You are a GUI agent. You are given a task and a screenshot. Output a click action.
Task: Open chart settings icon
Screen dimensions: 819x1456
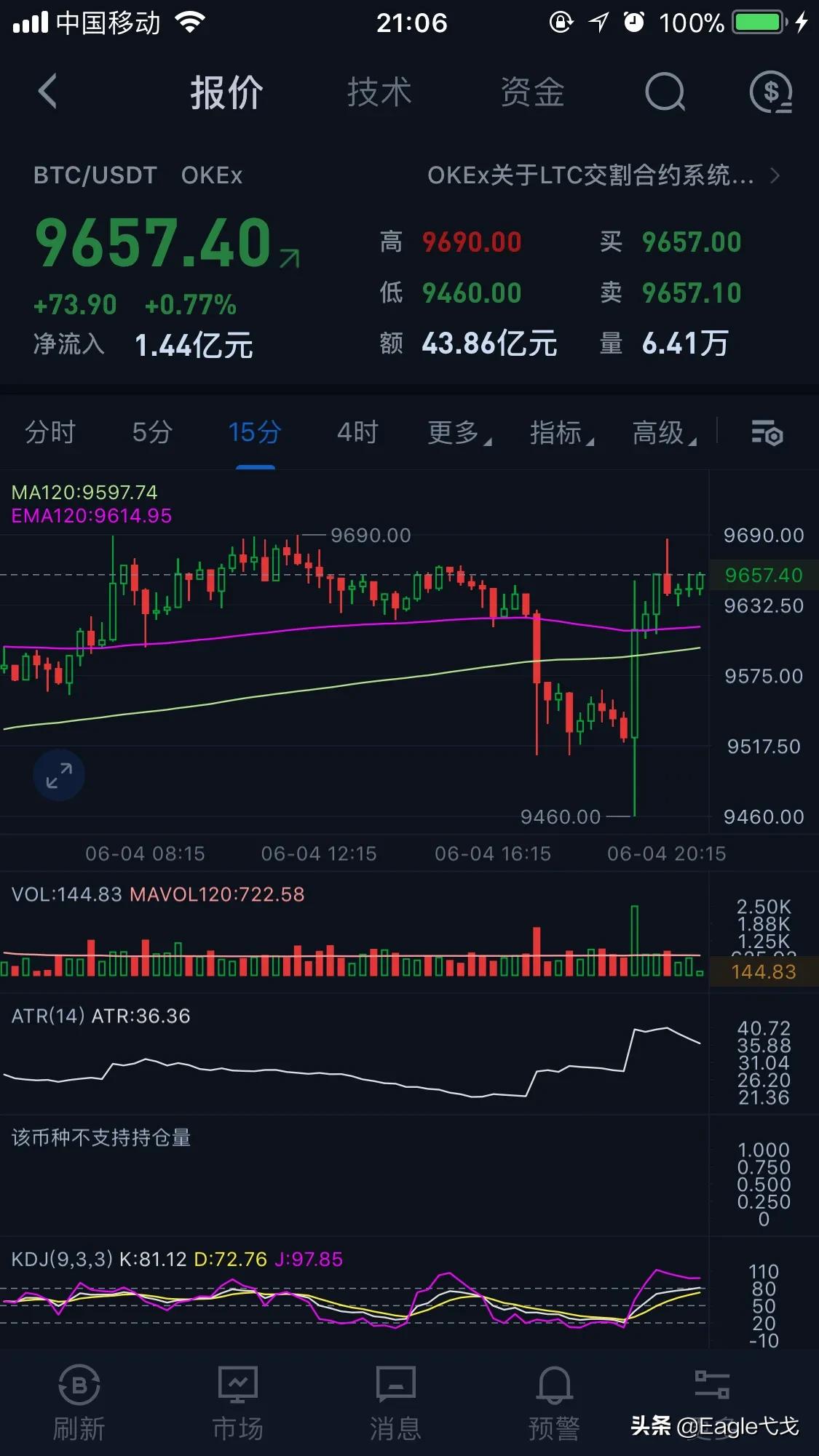tap(767, 433)
